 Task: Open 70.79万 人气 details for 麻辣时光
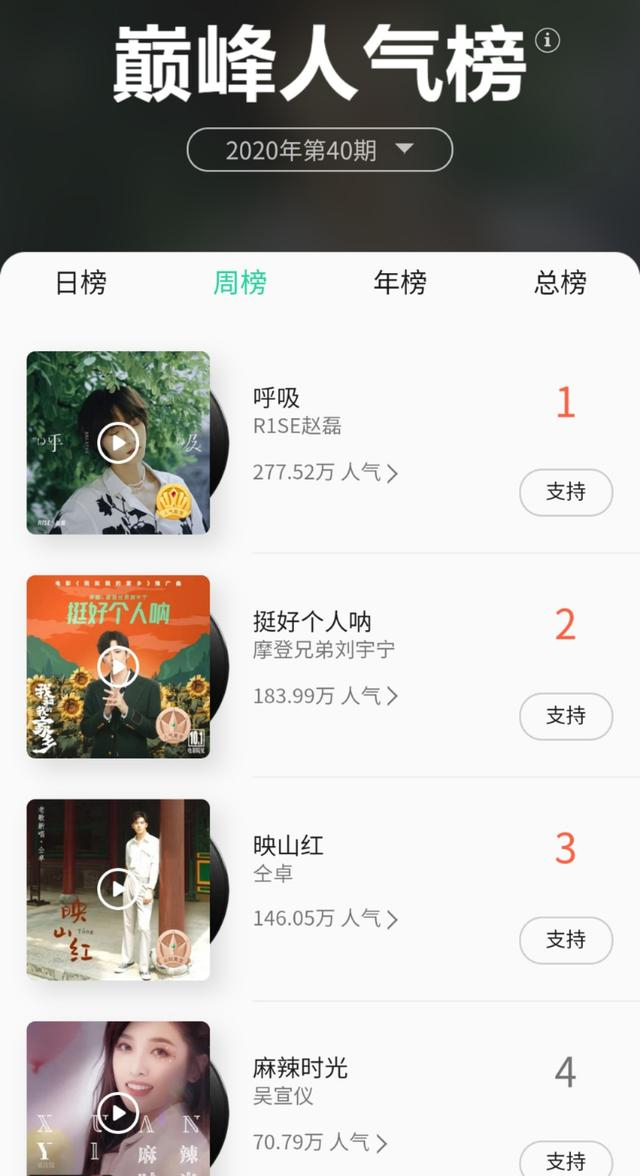tap(320, 1142)
